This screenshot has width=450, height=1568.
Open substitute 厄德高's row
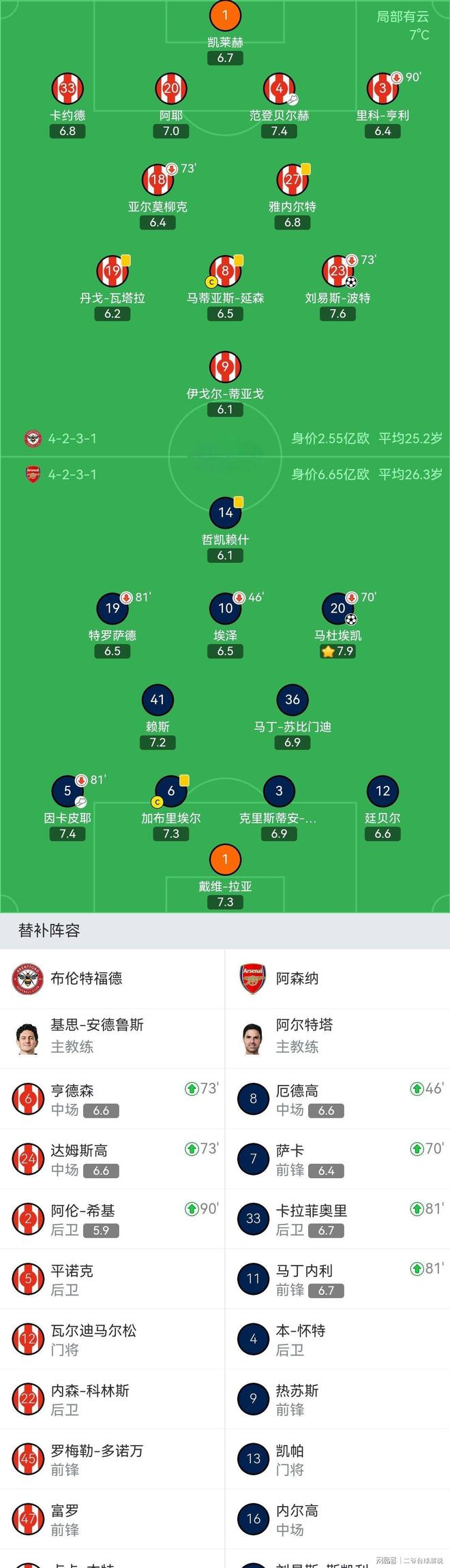[337, 1099]
